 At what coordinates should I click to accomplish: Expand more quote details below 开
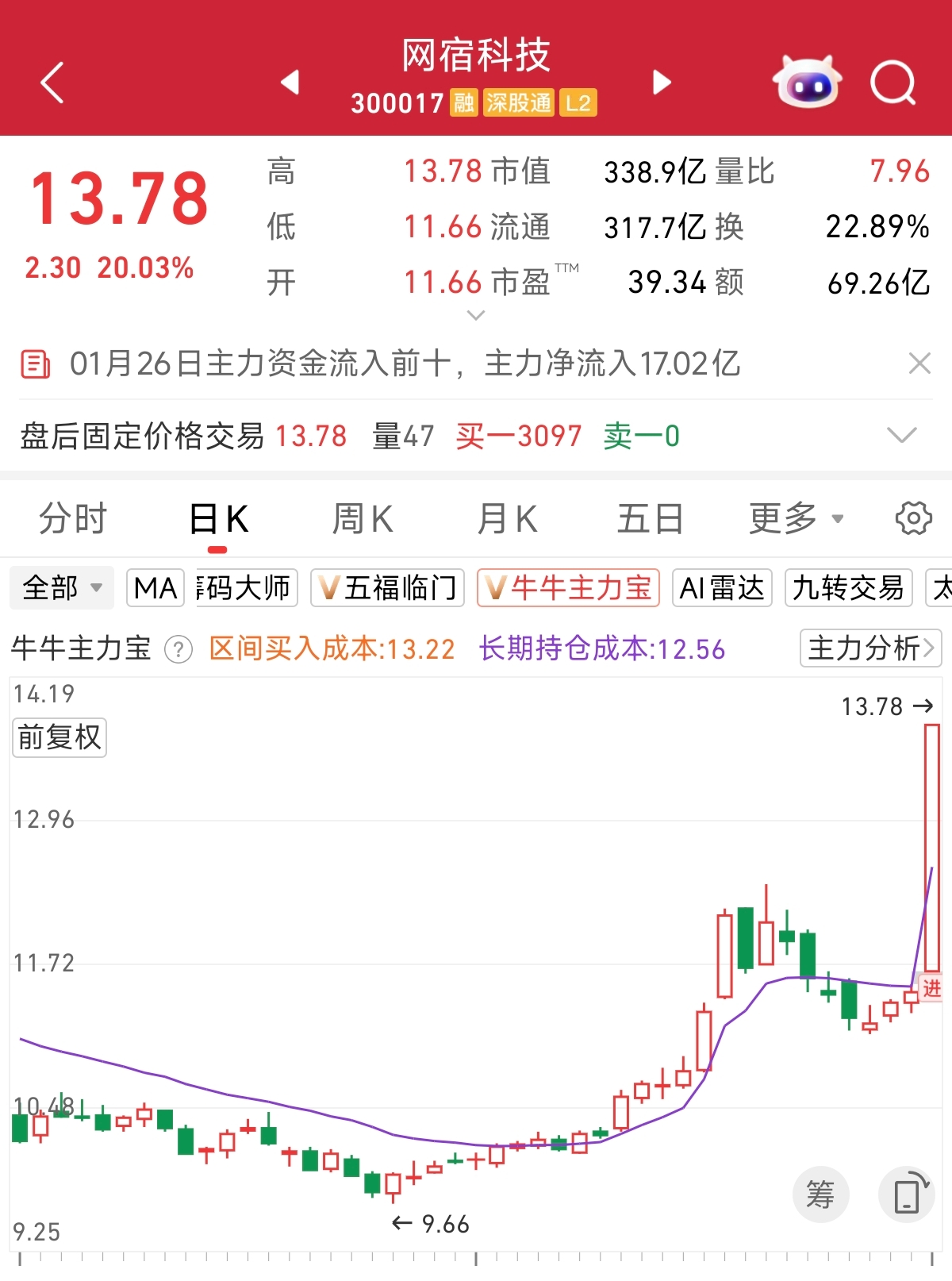[476, 315]
